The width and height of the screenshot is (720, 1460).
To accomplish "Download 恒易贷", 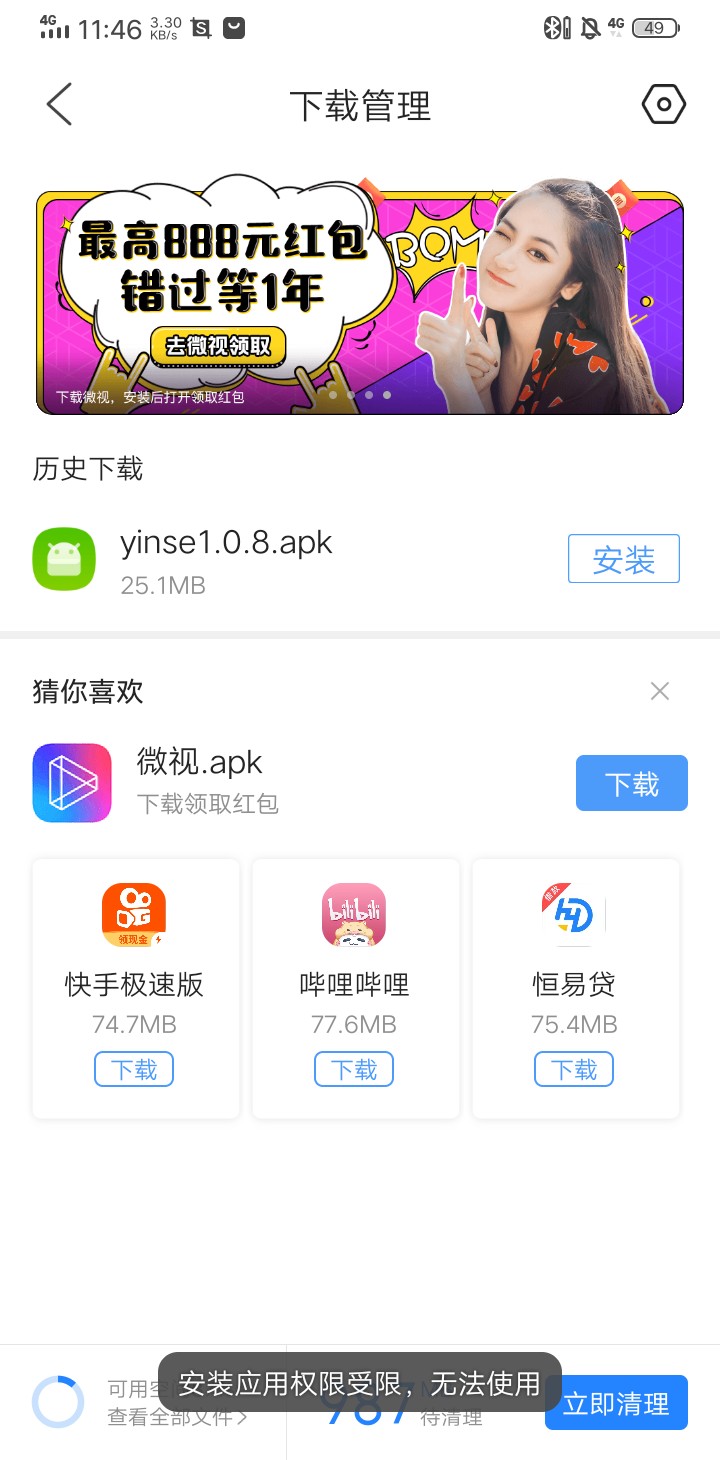I will point(574,1069).
